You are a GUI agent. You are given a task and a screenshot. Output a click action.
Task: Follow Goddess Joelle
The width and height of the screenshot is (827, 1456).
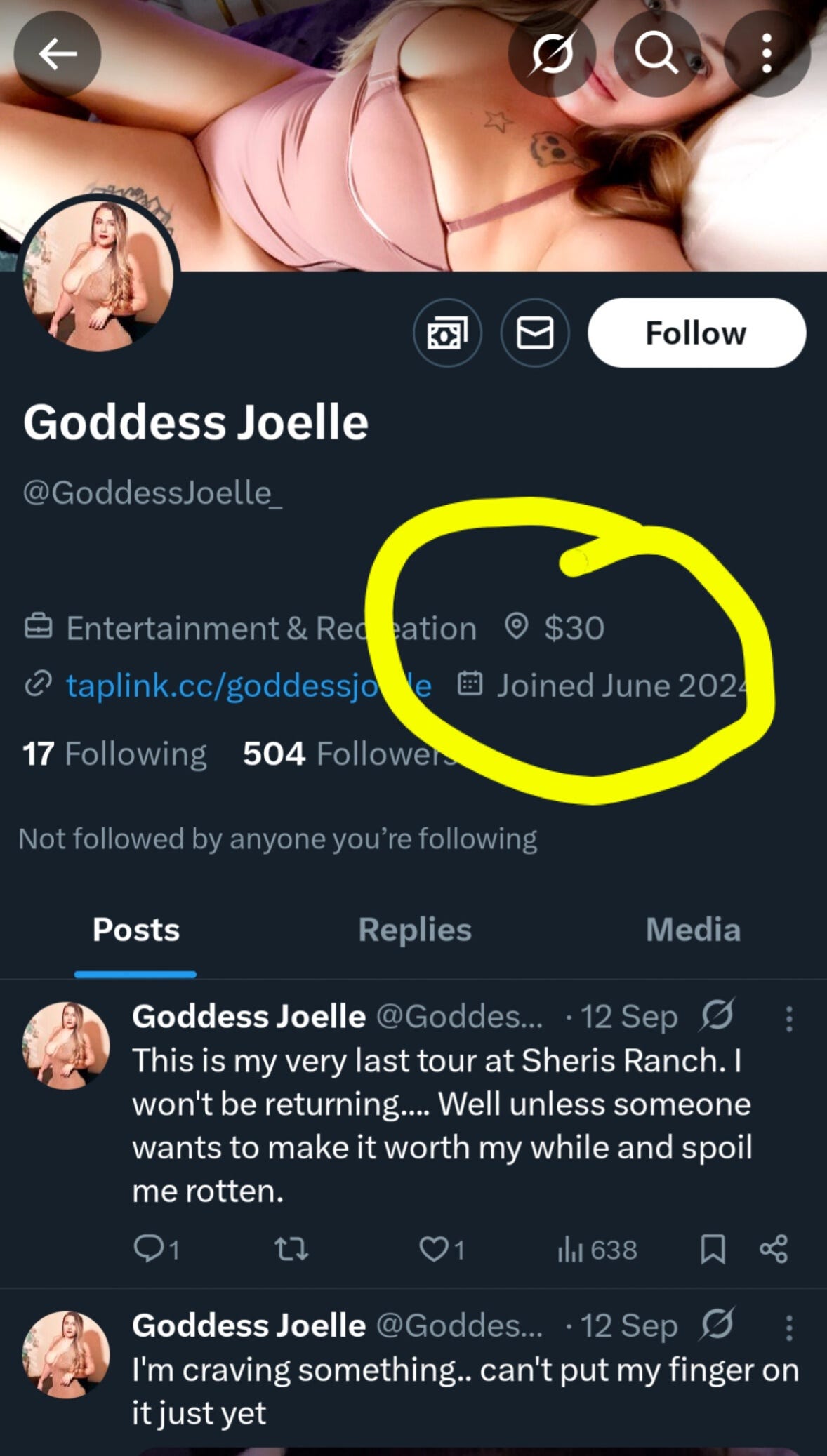point(696,333)
